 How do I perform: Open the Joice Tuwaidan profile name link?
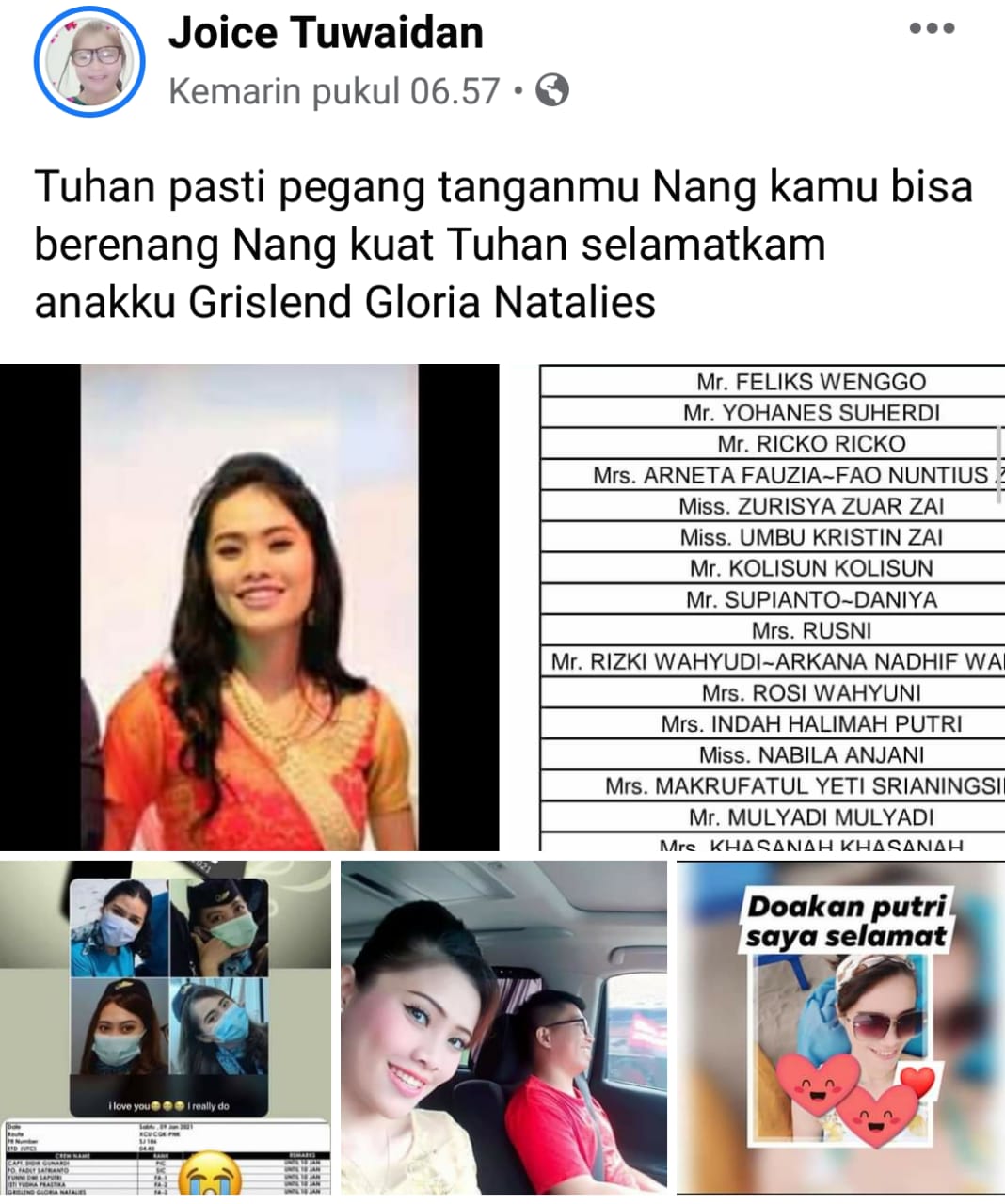click(326, 32)
